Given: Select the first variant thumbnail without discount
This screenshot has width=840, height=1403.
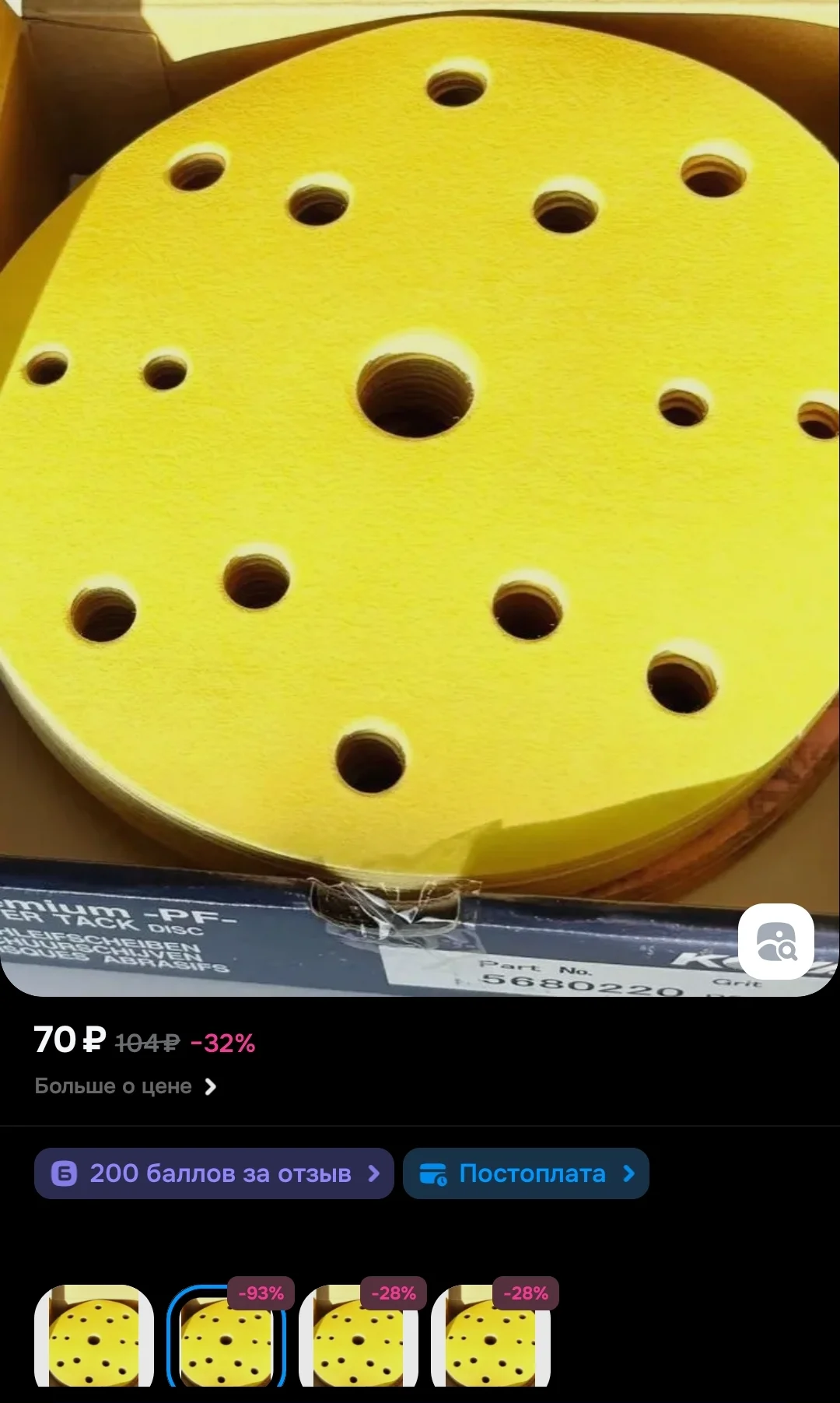Looking at the screenshot, I should pyautogui.click(x=94, y=1335).
